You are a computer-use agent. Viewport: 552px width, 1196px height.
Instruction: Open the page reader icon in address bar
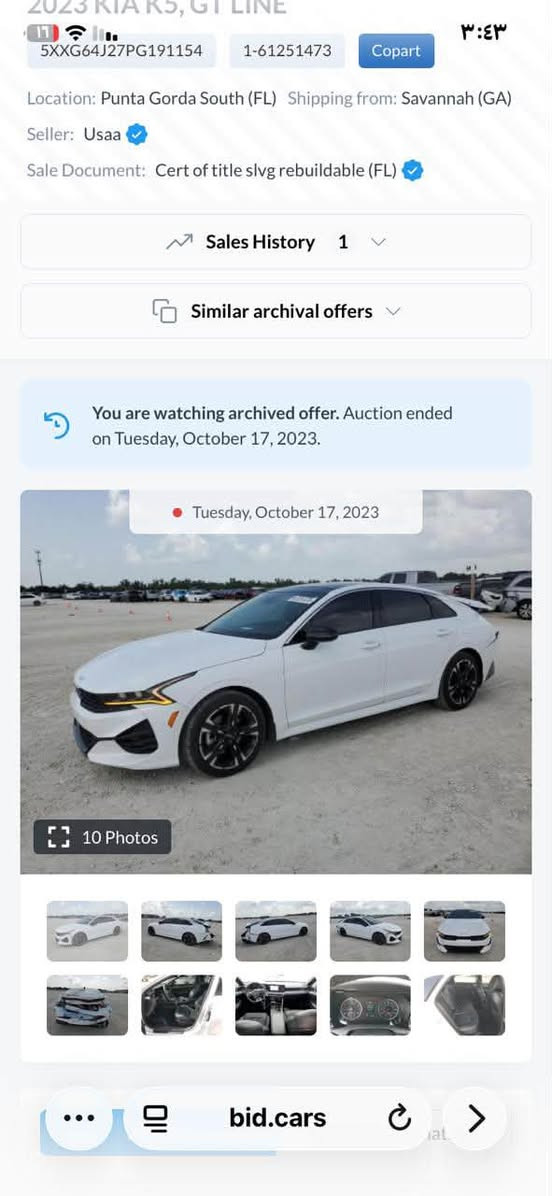click(x=156, y=1118)
